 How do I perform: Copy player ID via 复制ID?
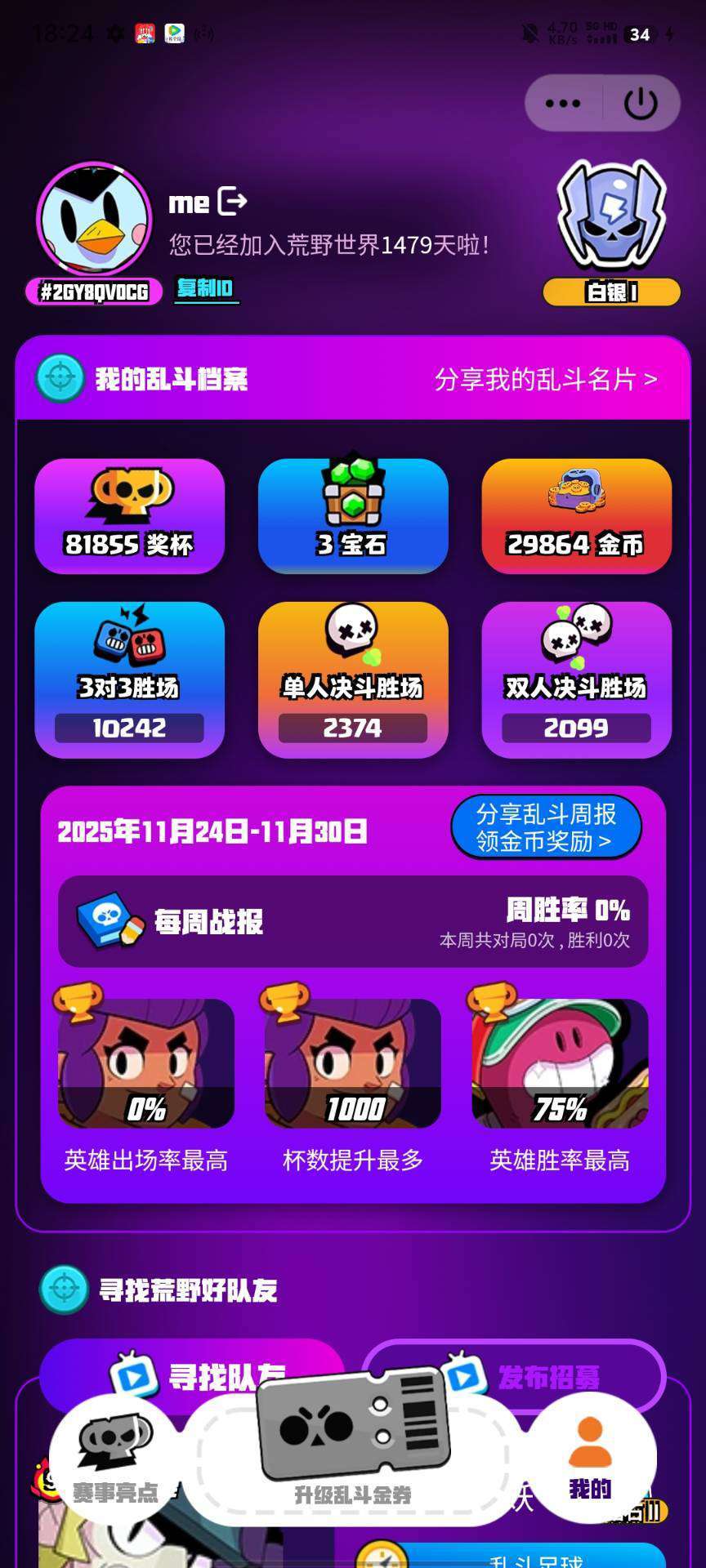tap(205, 288)
